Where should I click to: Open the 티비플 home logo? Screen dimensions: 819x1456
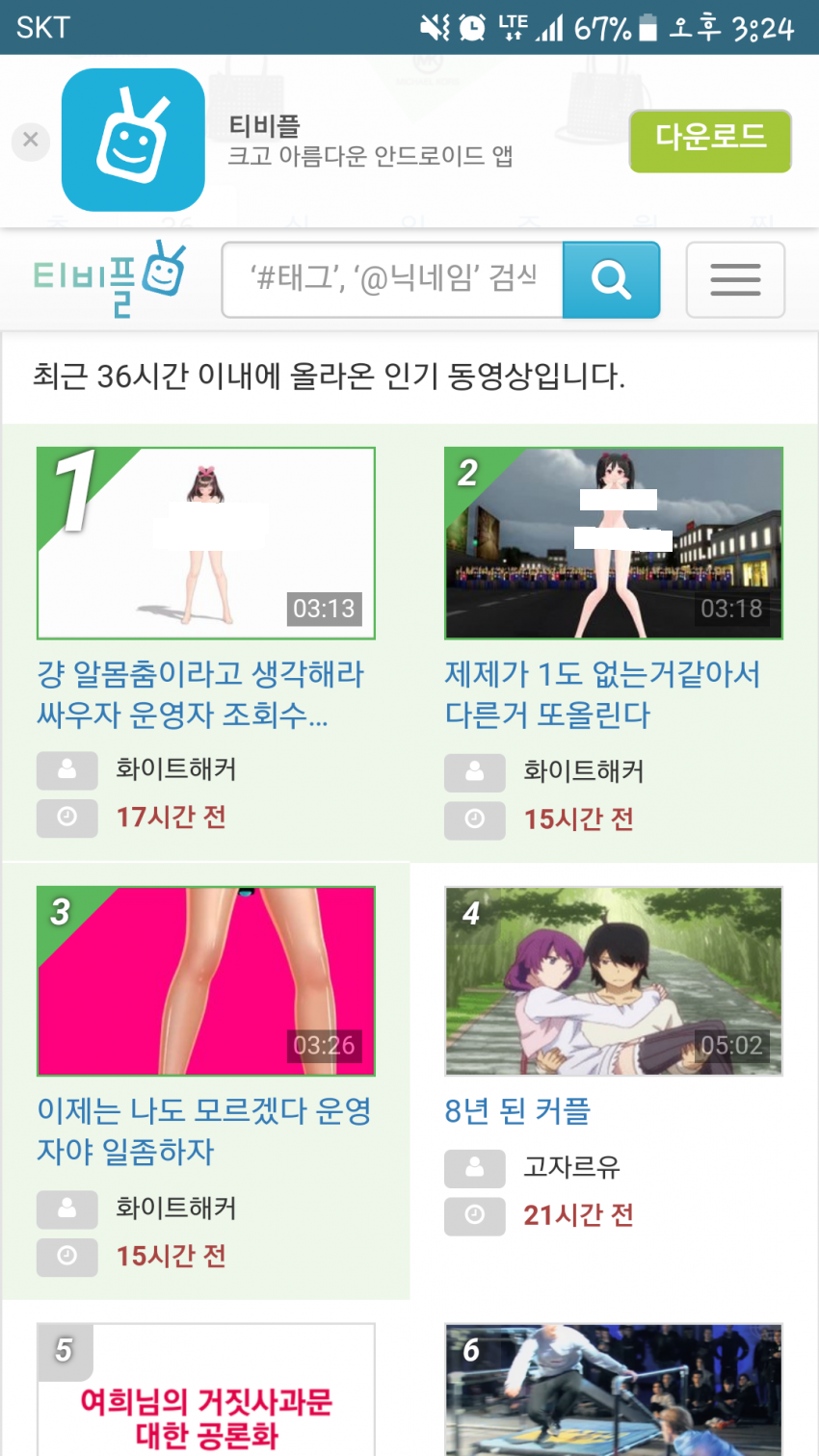pos(109,279)
